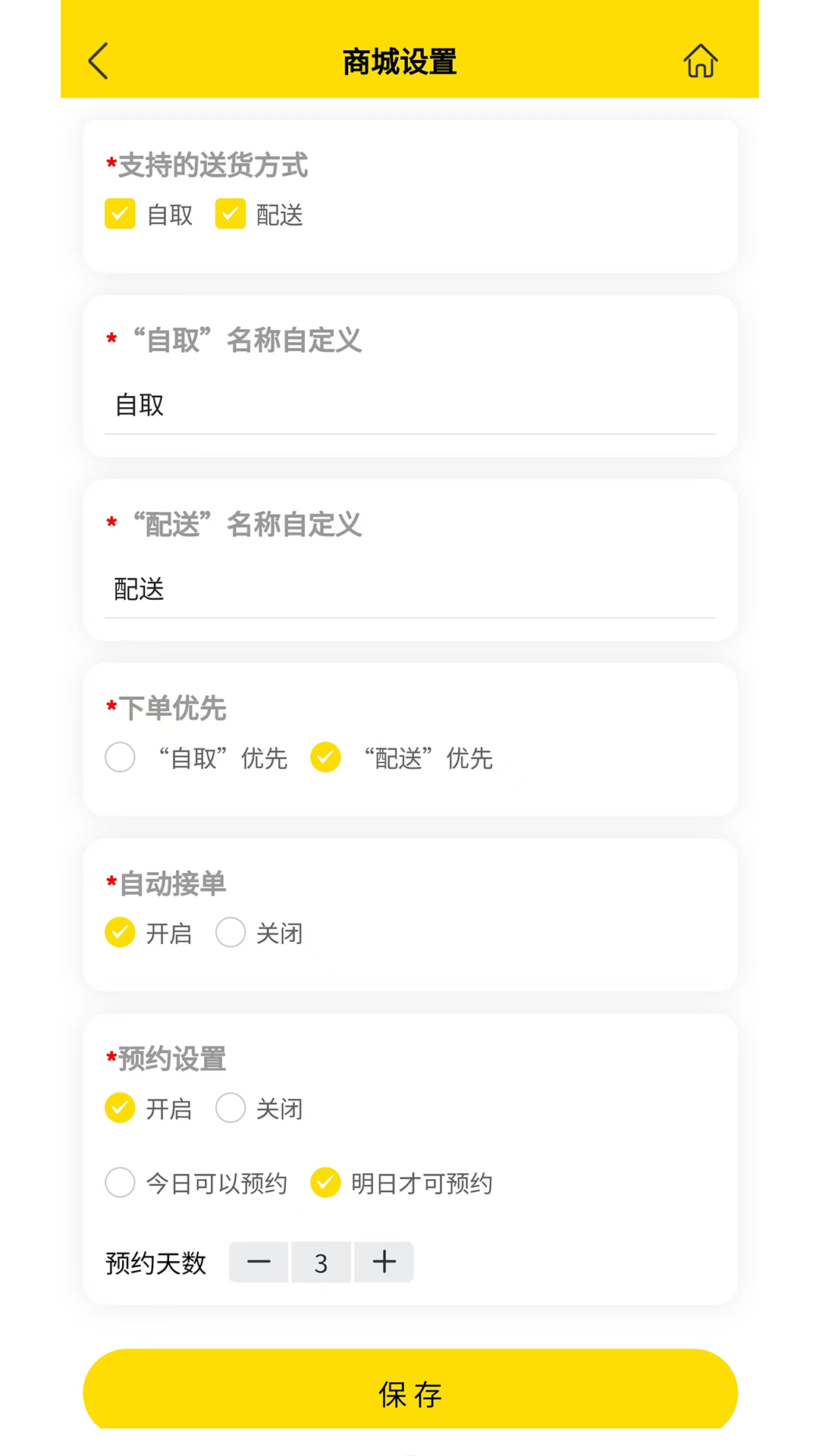This screenshot has height=1456, width=819.
Task: Tap the 商城设置 title bar
Action: click(x=400, y=61)
